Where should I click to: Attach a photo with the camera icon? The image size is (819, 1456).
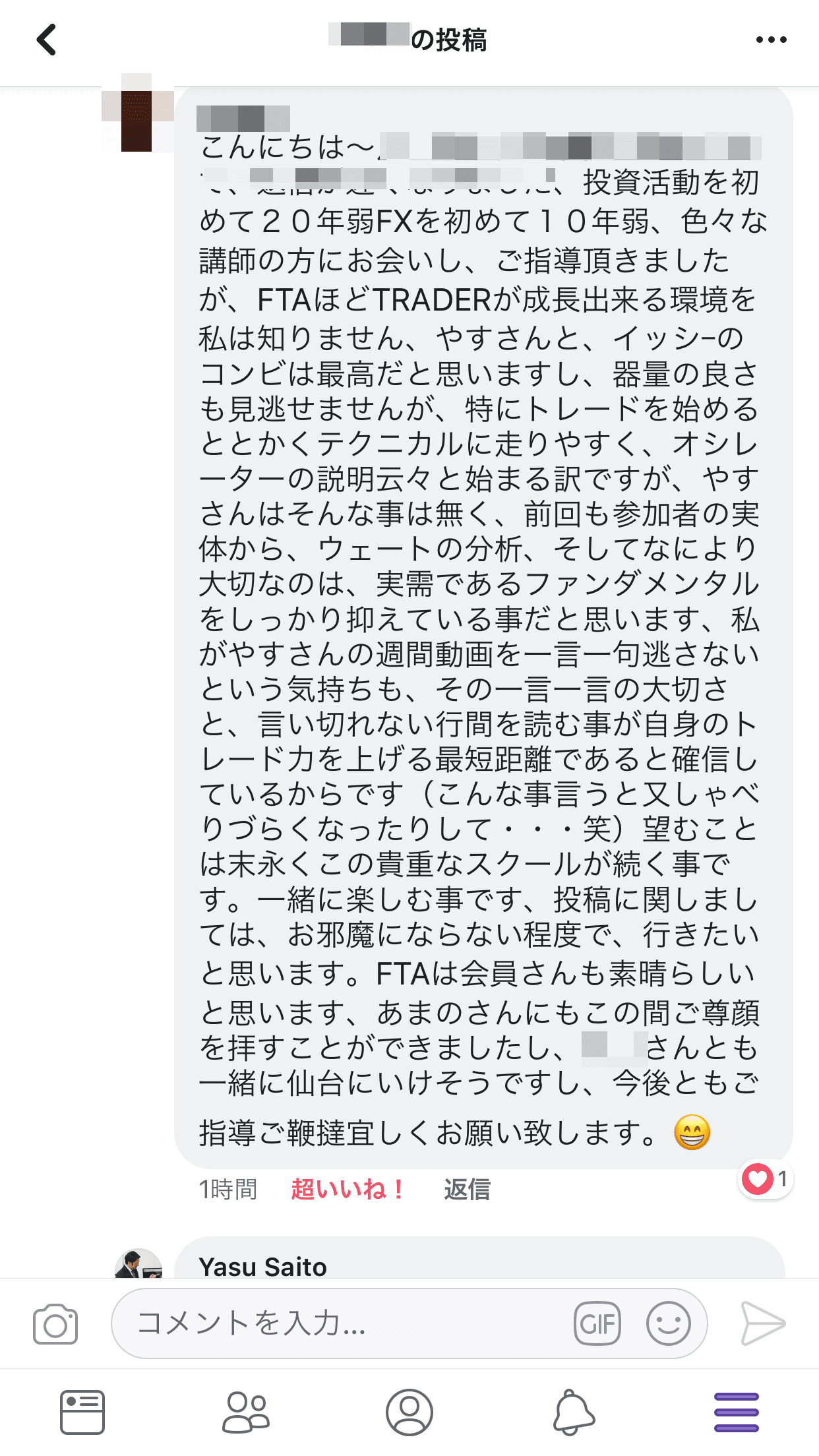(55, 1323)
